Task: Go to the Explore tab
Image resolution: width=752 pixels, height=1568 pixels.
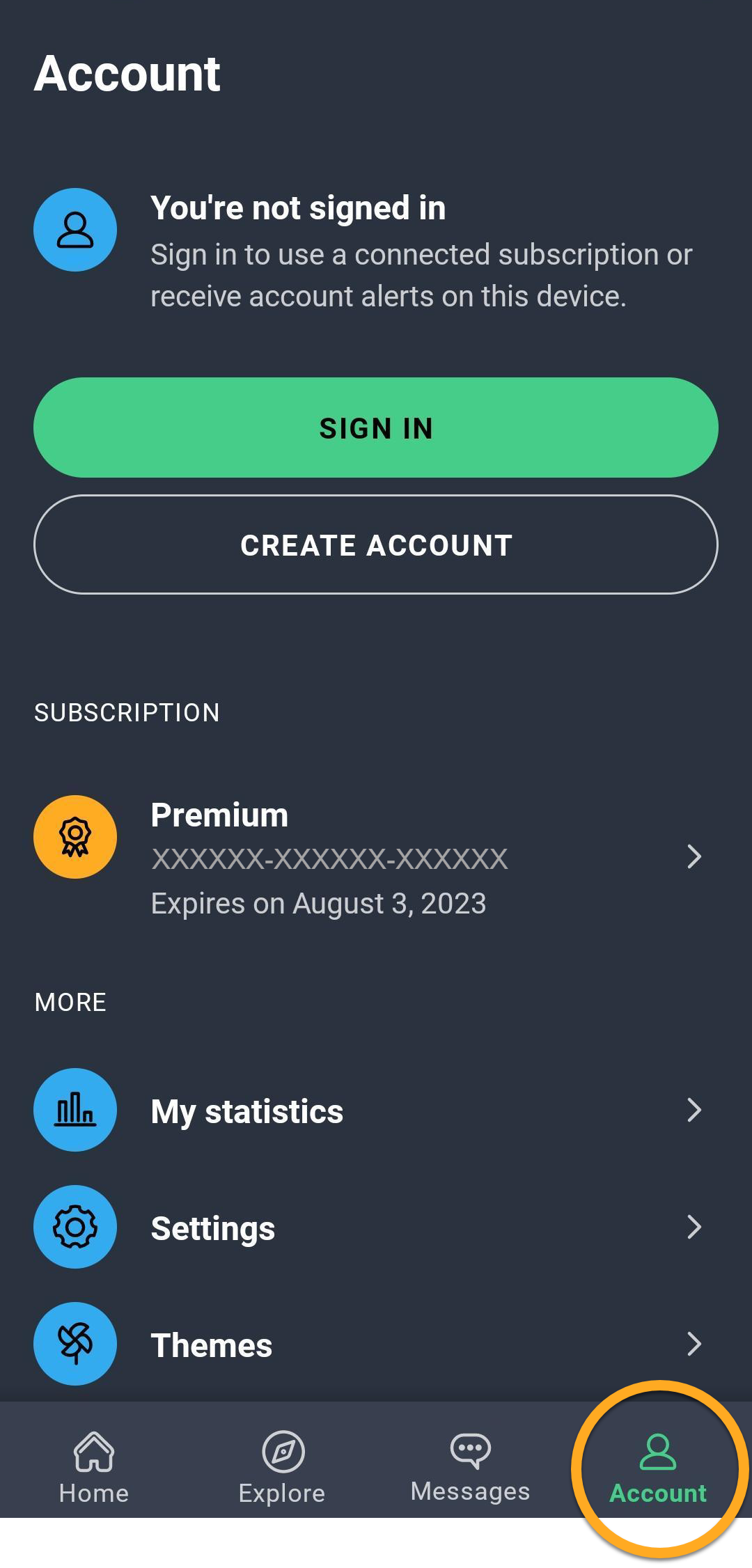Action: coord(282,1466)
